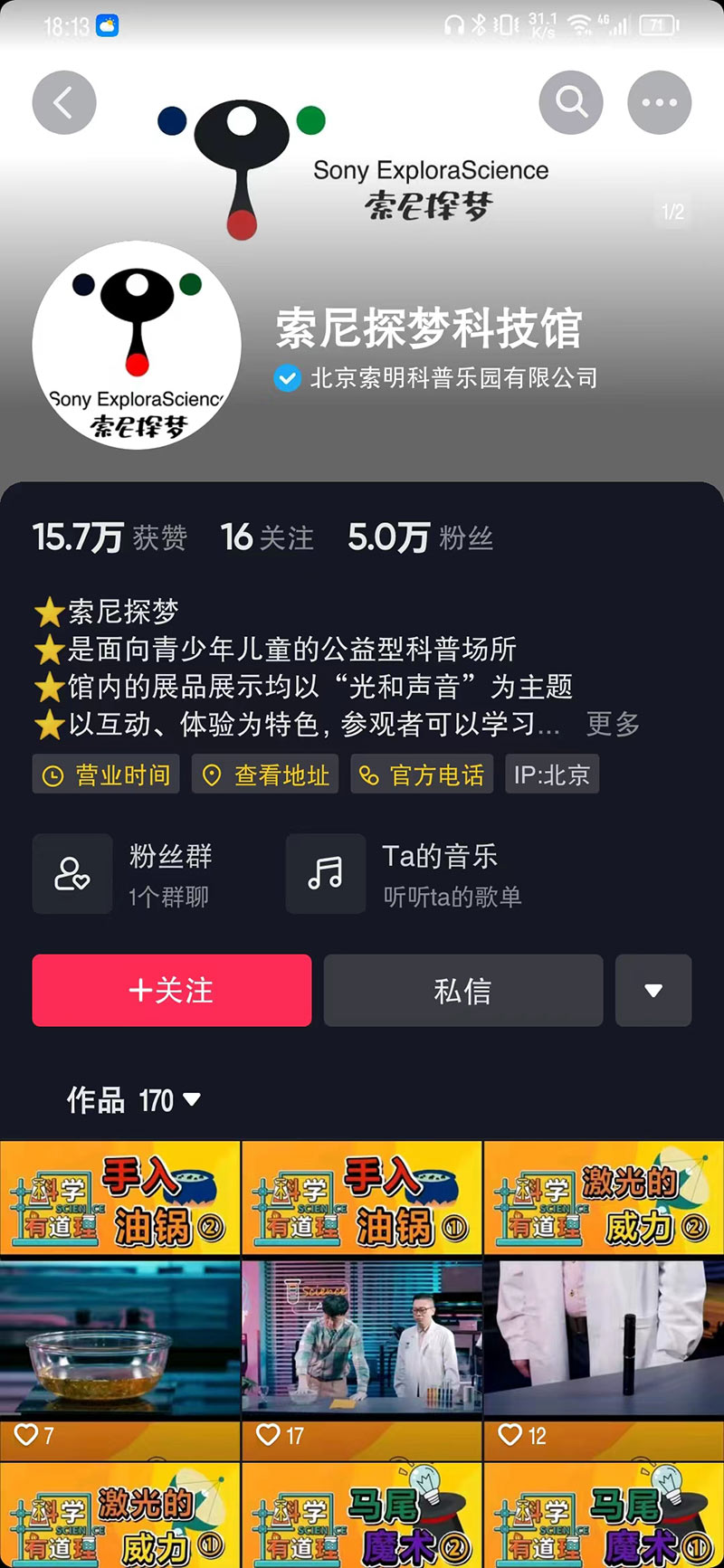Viewport: 724px width, 1568px height.
Task: Go back using the top-left arrow
Action: click(64, 103)
